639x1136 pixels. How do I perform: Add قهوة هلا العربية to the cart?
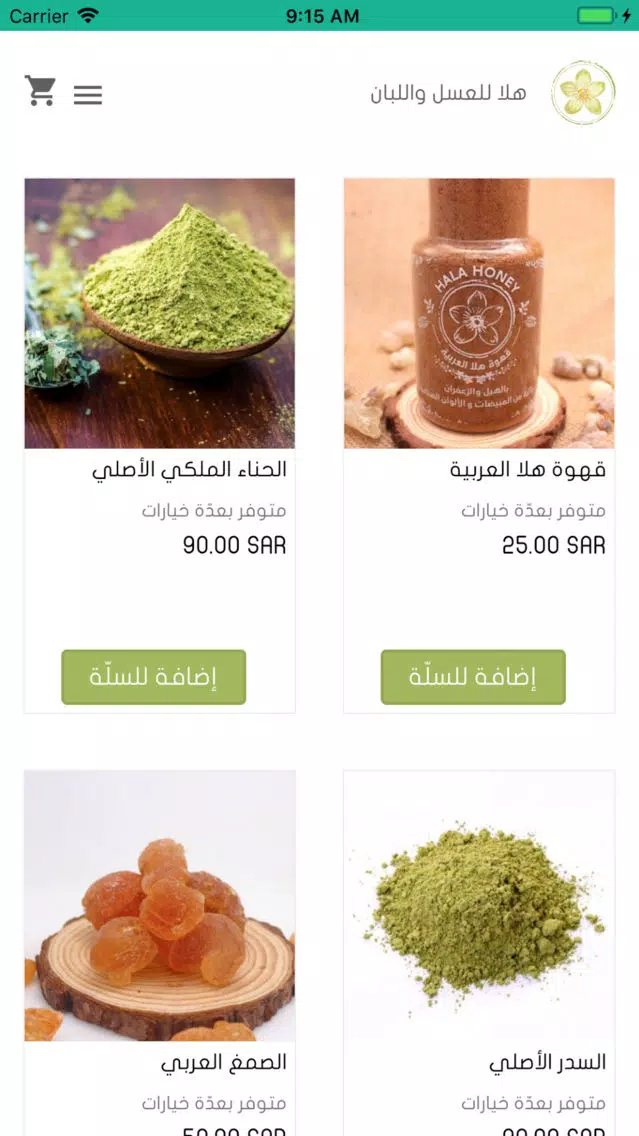point(473,677)
